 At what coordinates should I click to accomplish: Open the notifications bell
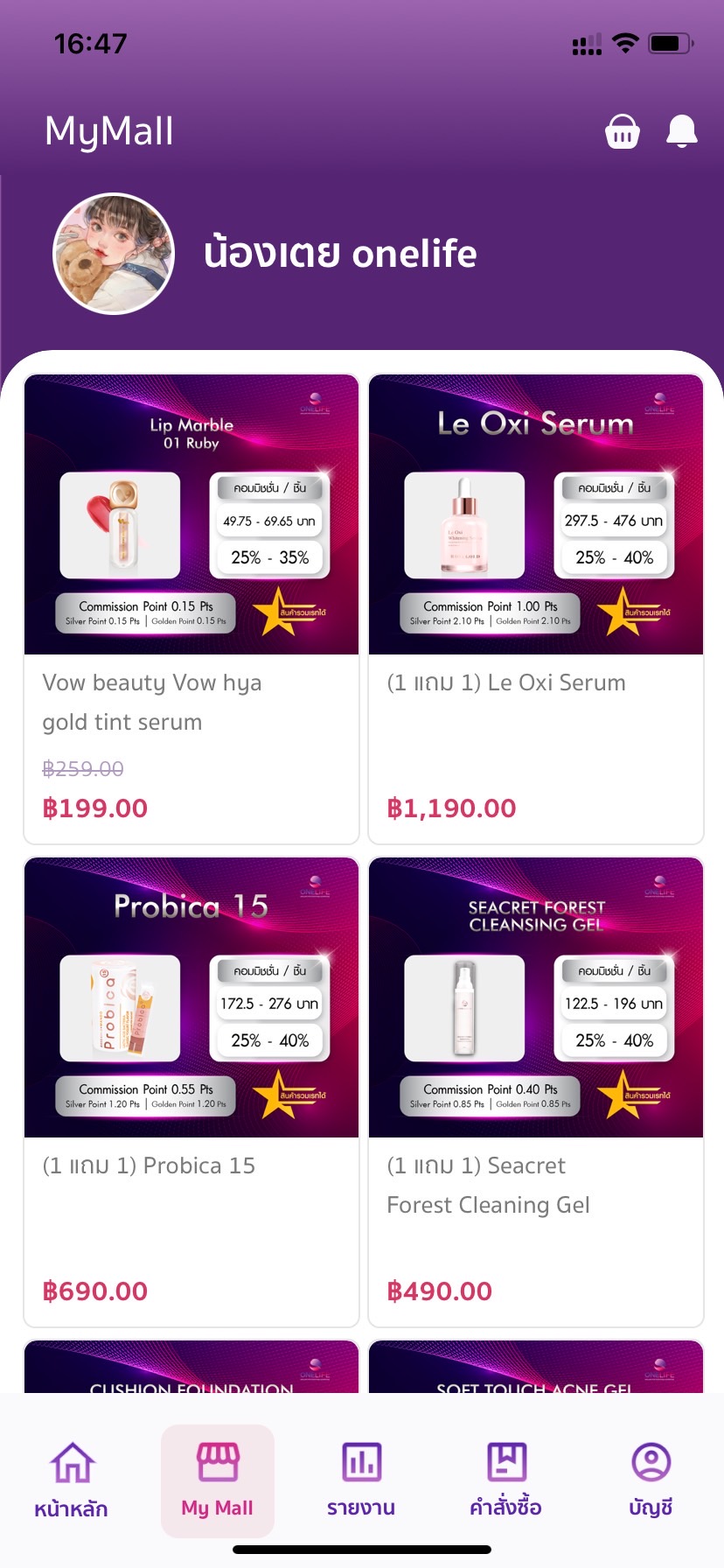[681, 131]
